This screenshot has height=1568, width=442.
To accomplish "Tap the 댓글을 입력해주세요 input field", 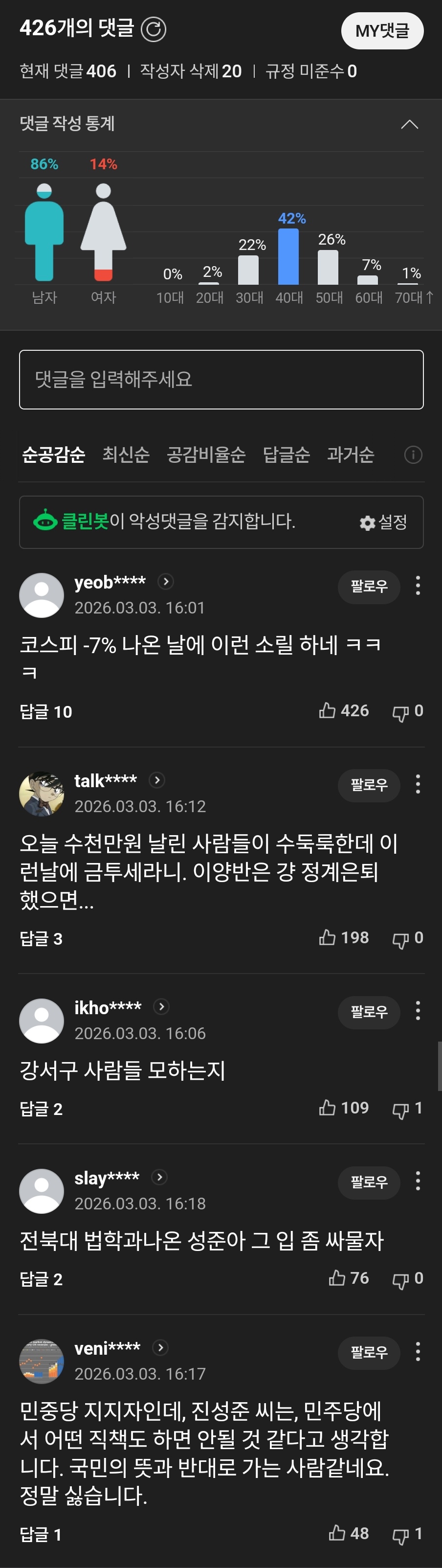I will (221, 379).
